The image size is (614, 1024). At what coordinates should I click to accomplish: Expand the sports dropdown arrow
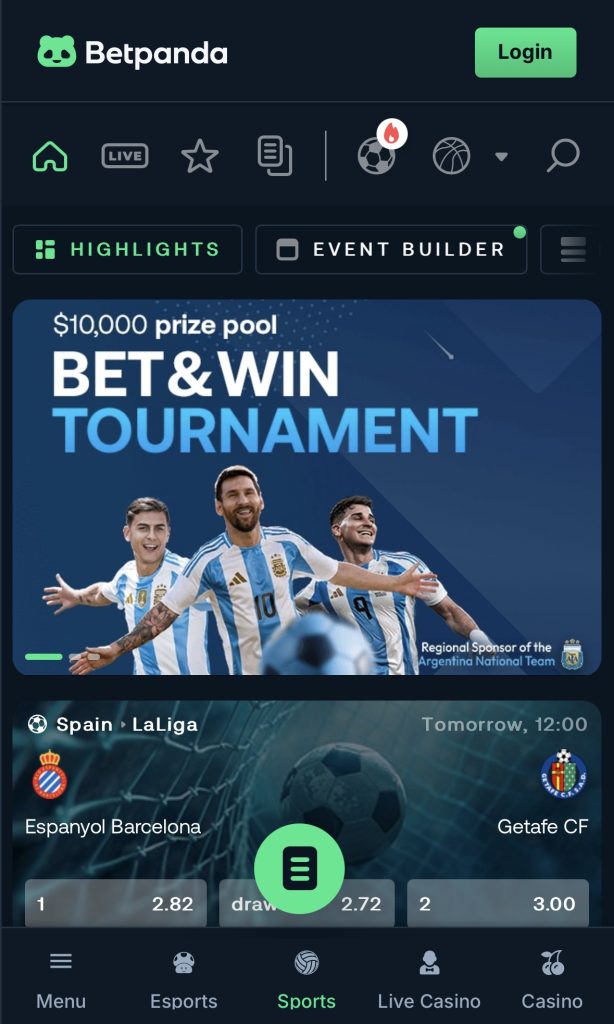501,157
